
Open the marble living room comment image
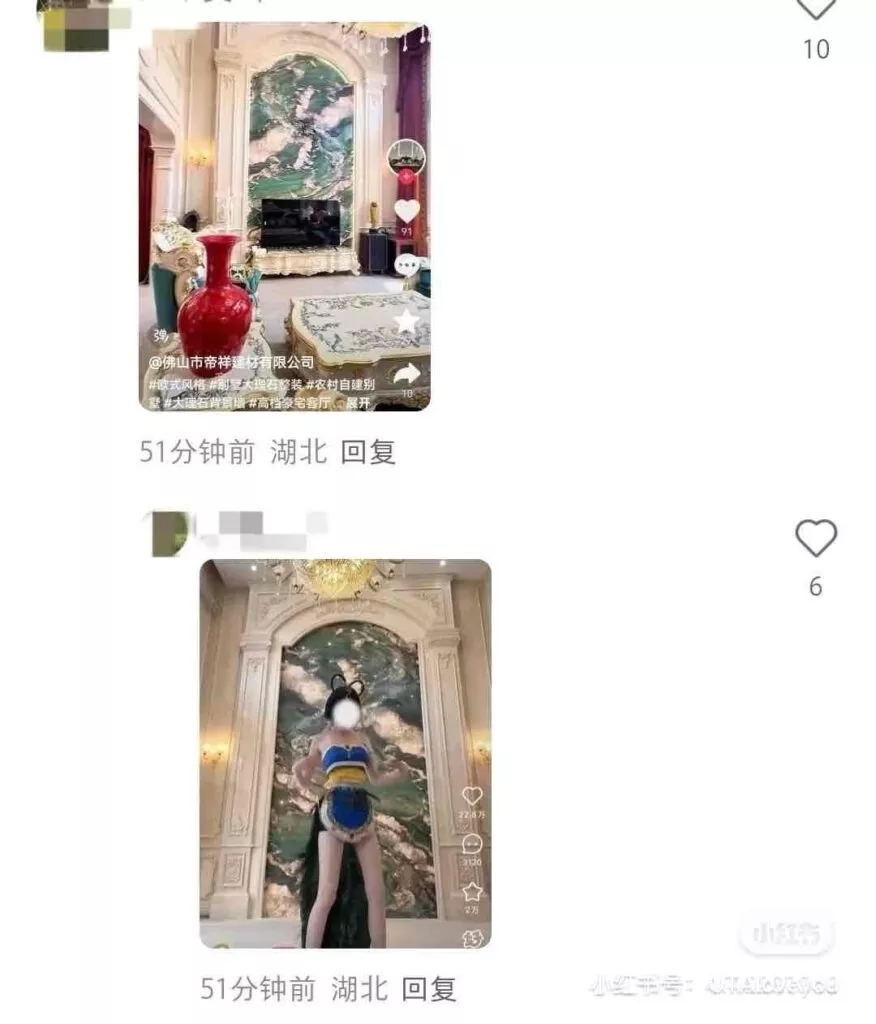[x=284, y=216]
